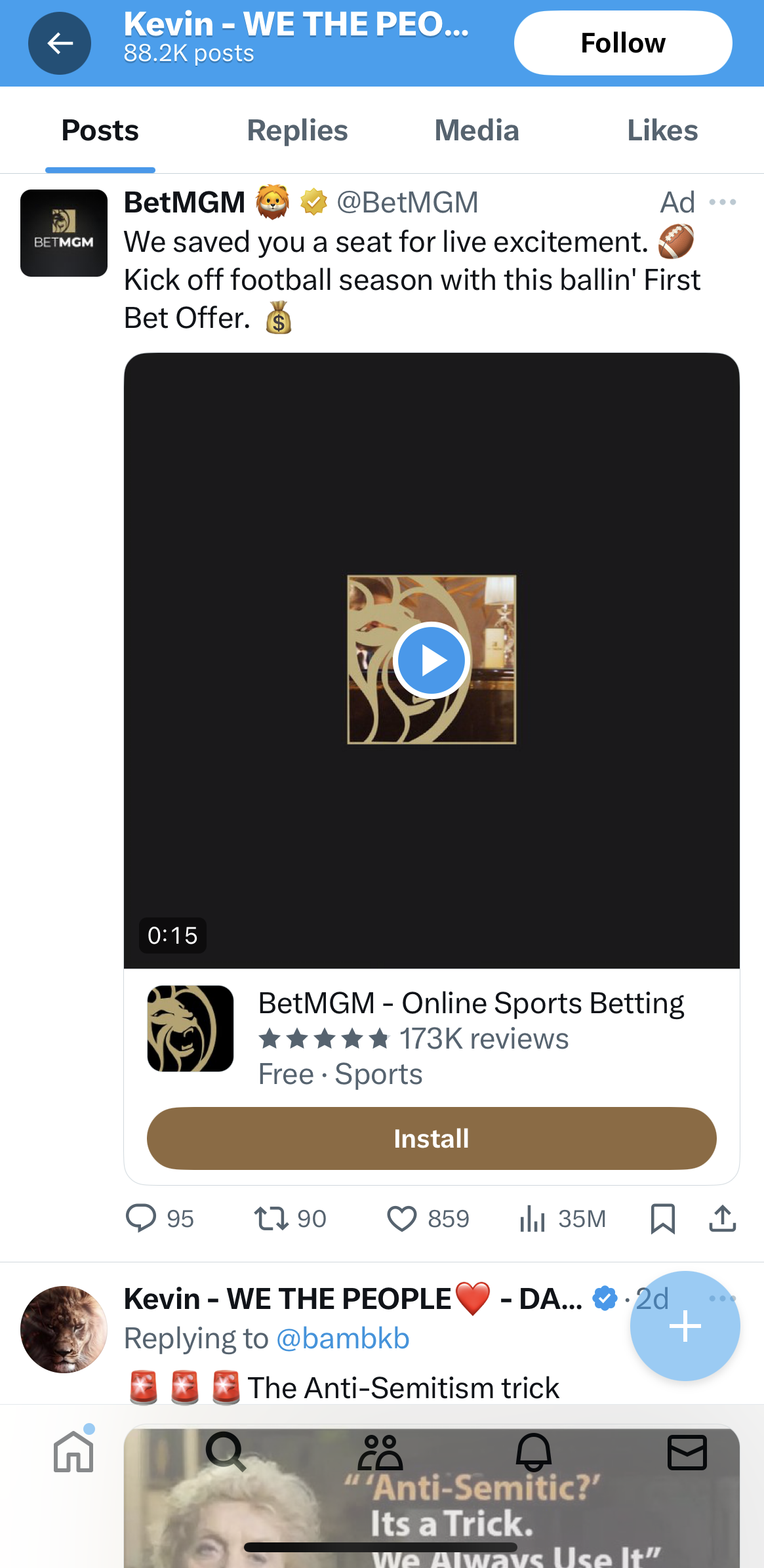Repost the BetMGM ad

(271, 1218)
